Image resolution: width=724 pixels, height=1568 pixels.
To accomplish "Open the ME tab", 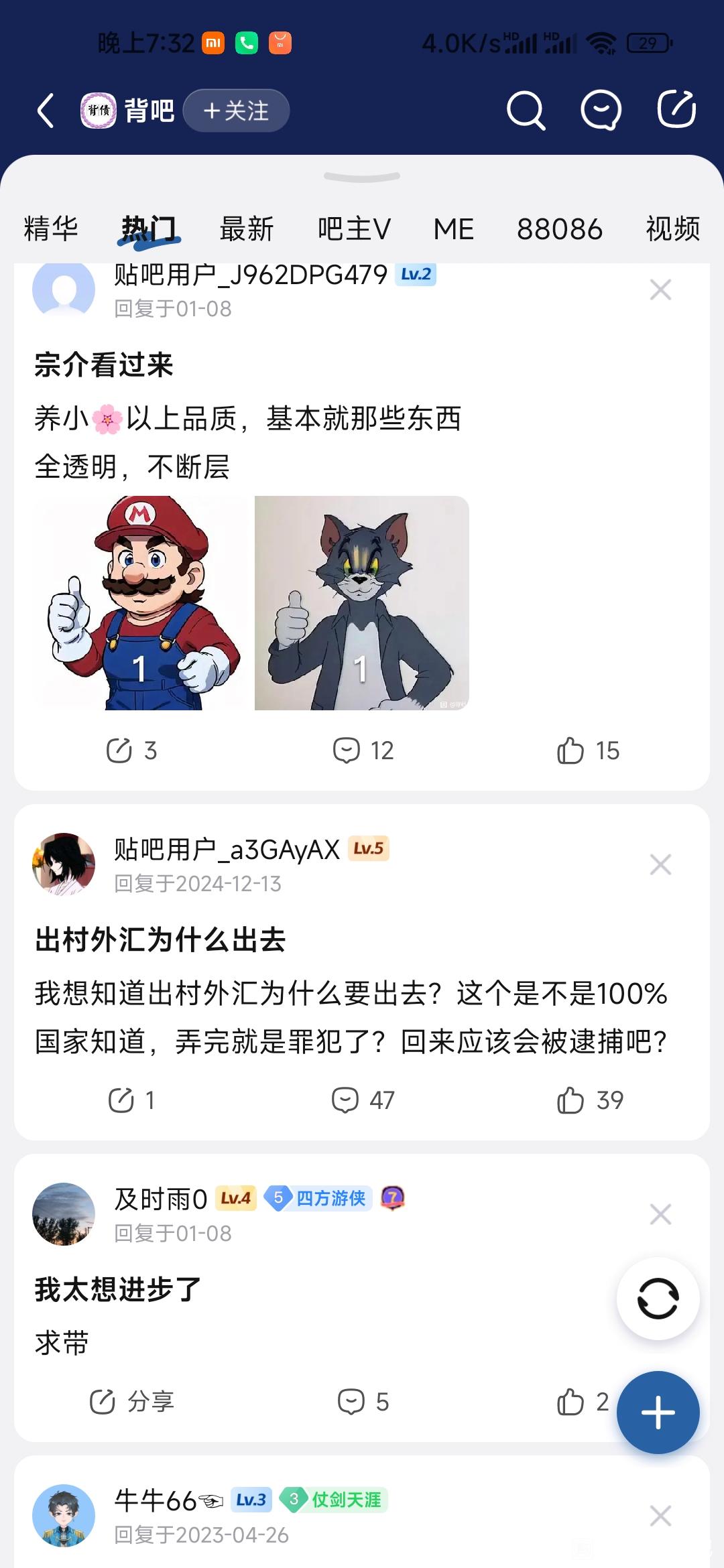I will click(454, 228).
